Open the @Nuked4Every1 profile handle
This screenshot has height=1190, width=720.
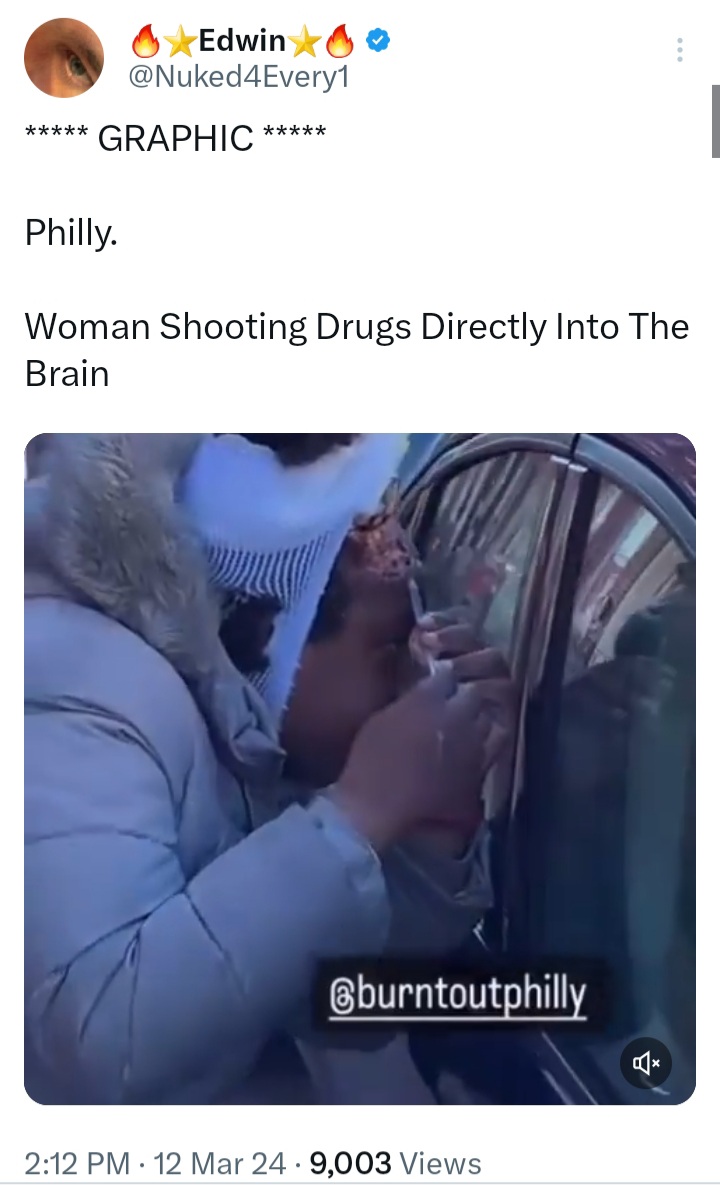[x=239, y=77]
